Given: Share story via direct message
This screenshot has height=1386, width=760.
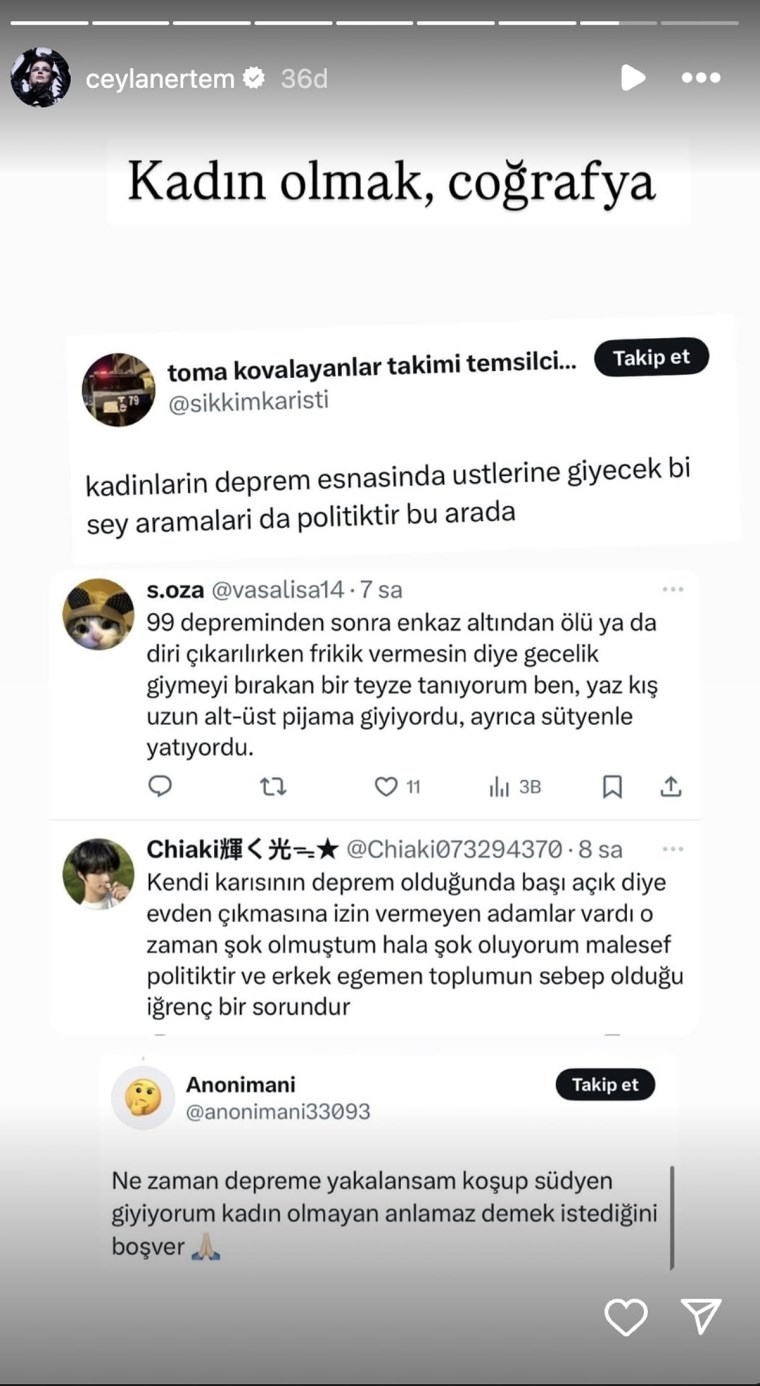Looking at the screenshot, I should [701, 1316].
